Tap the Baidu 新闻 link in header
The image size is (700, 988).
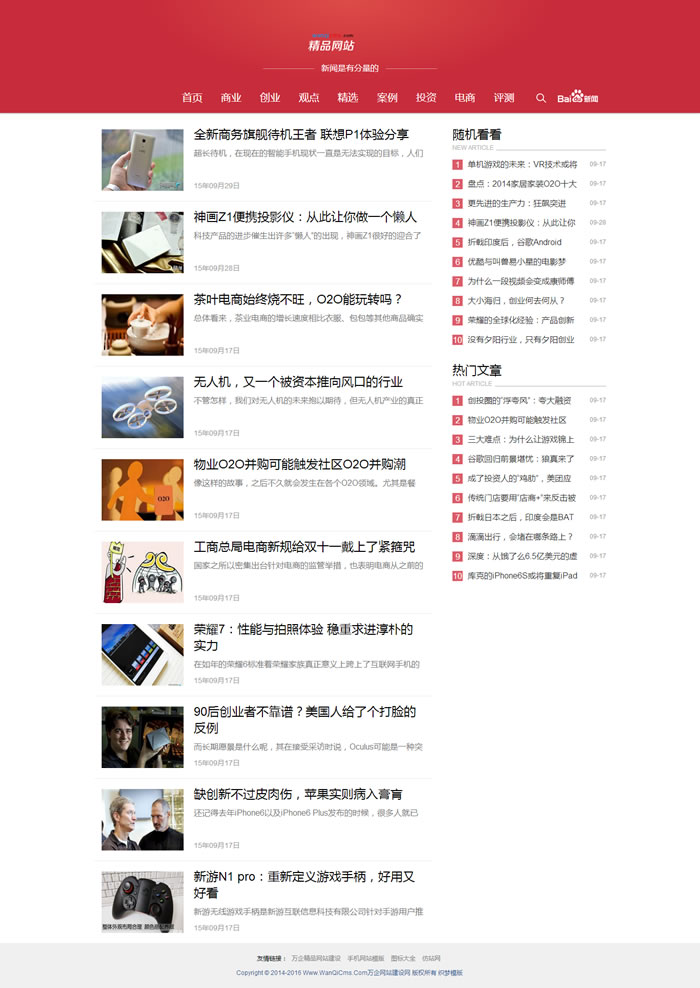point(577,98)
